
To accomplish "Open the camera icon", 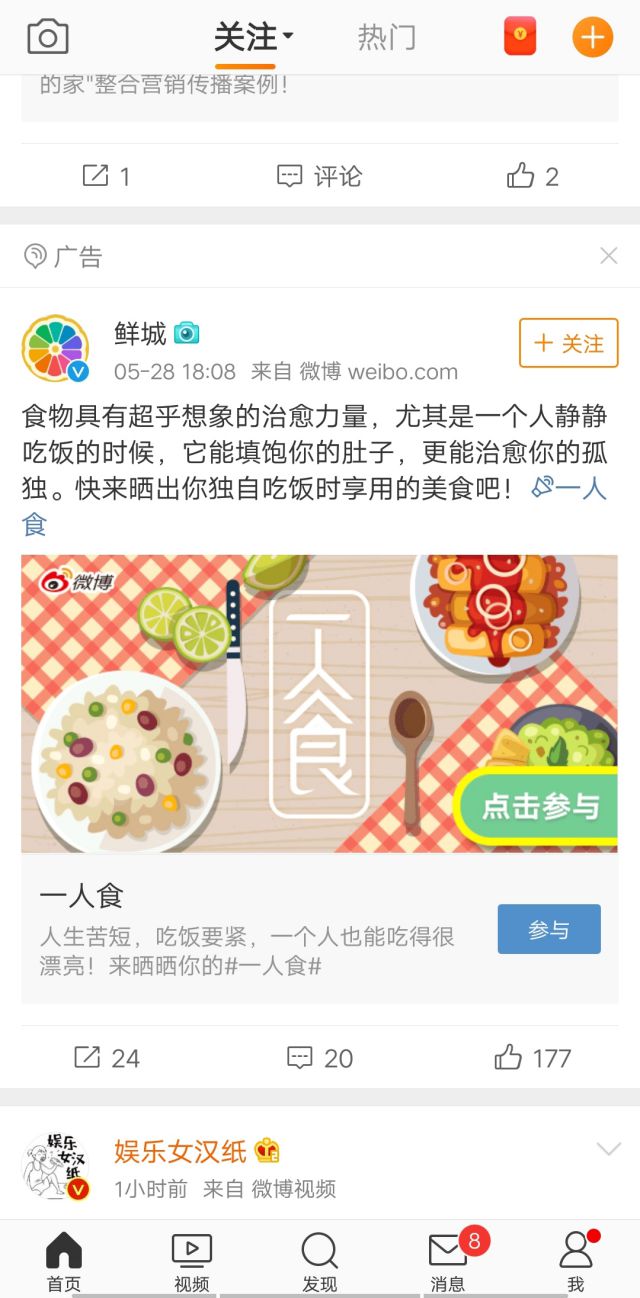I will (47, 38).
